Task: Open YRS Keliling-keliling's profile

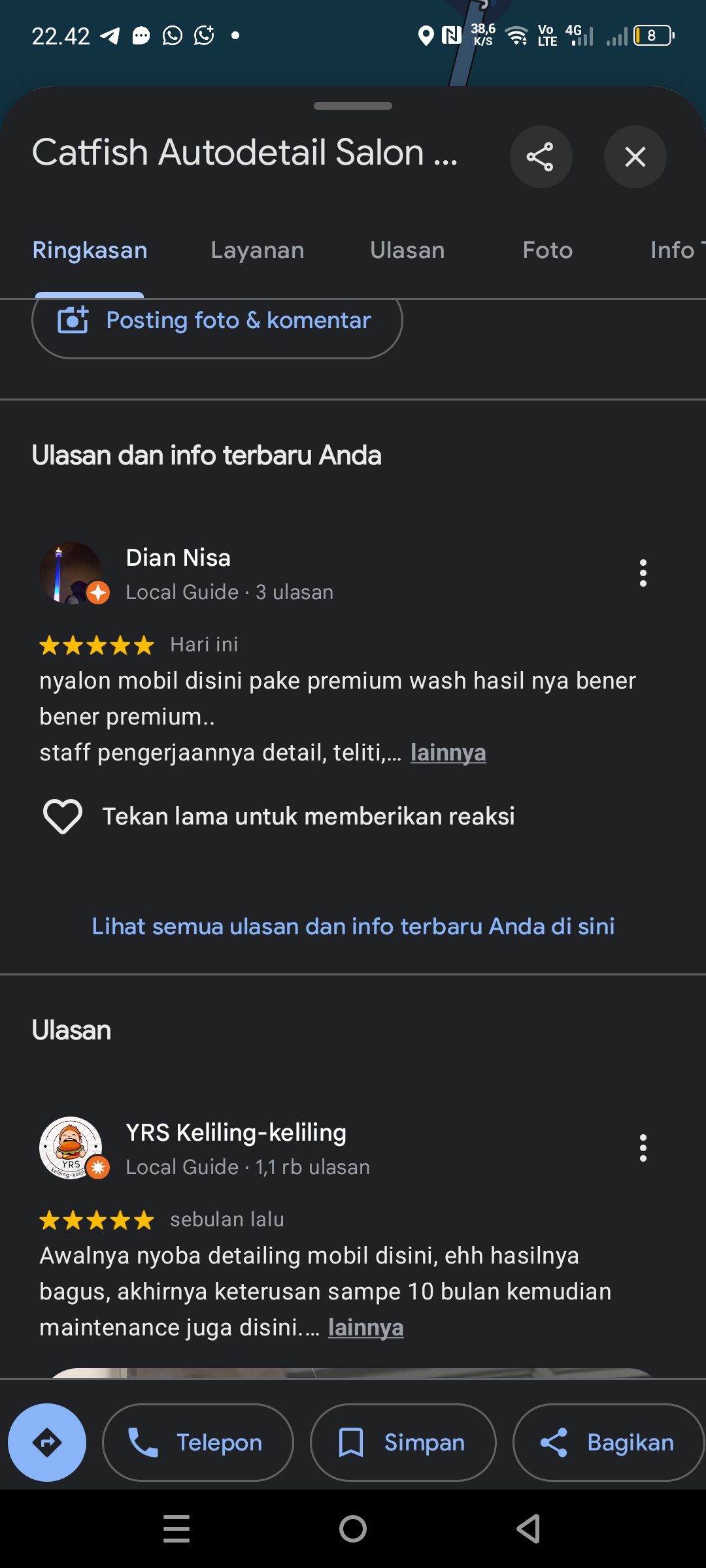Action: point(236,1132)
